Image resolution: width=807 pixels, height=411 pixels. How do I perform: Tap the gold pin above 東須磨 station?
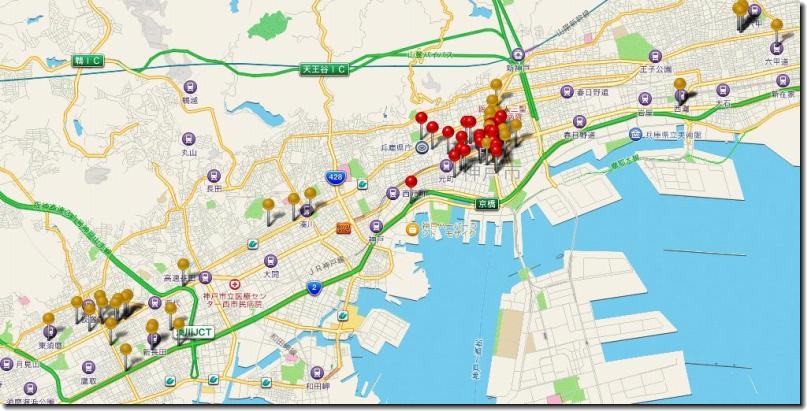(48, 320)
